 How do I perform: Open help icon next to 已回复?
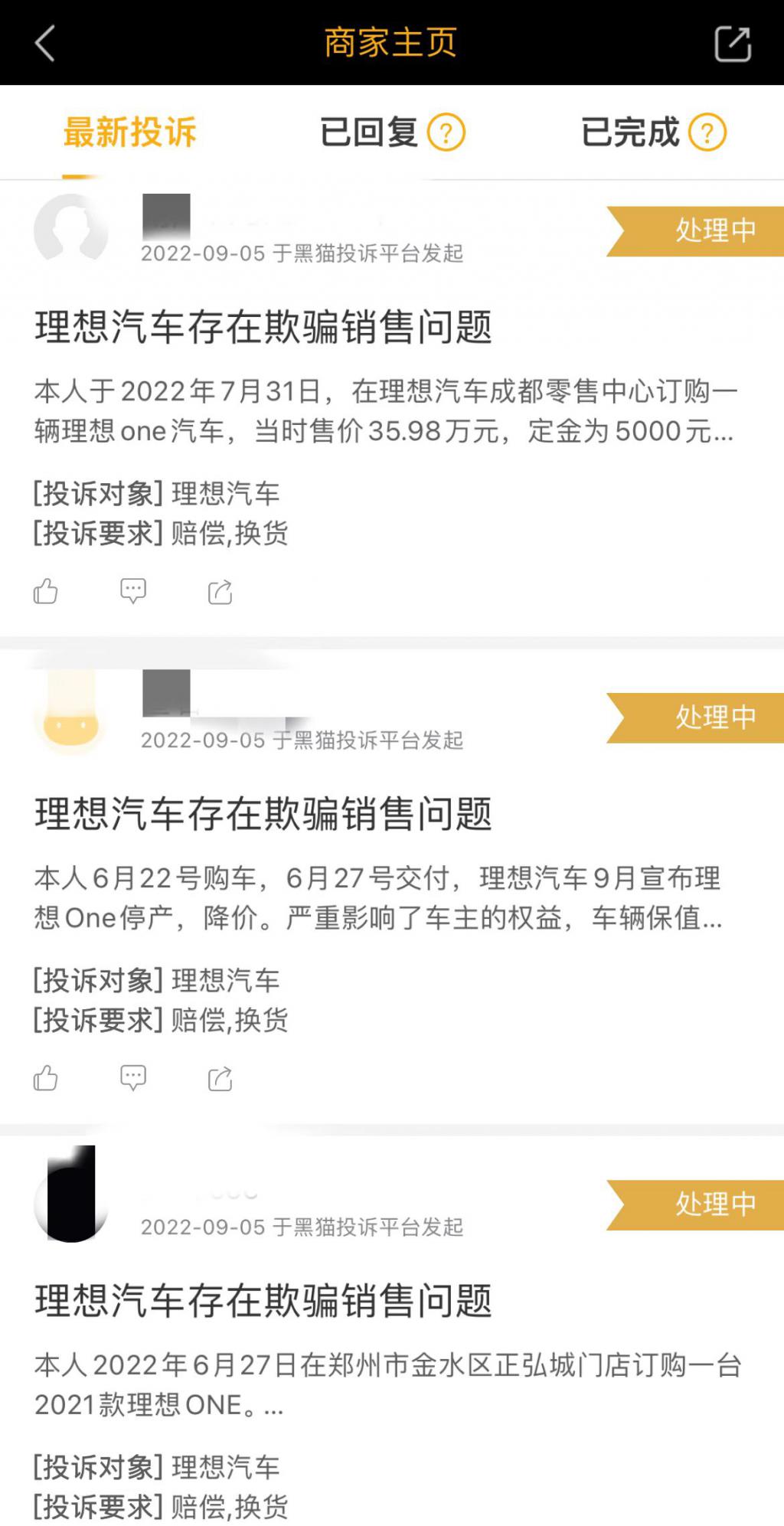446,132
